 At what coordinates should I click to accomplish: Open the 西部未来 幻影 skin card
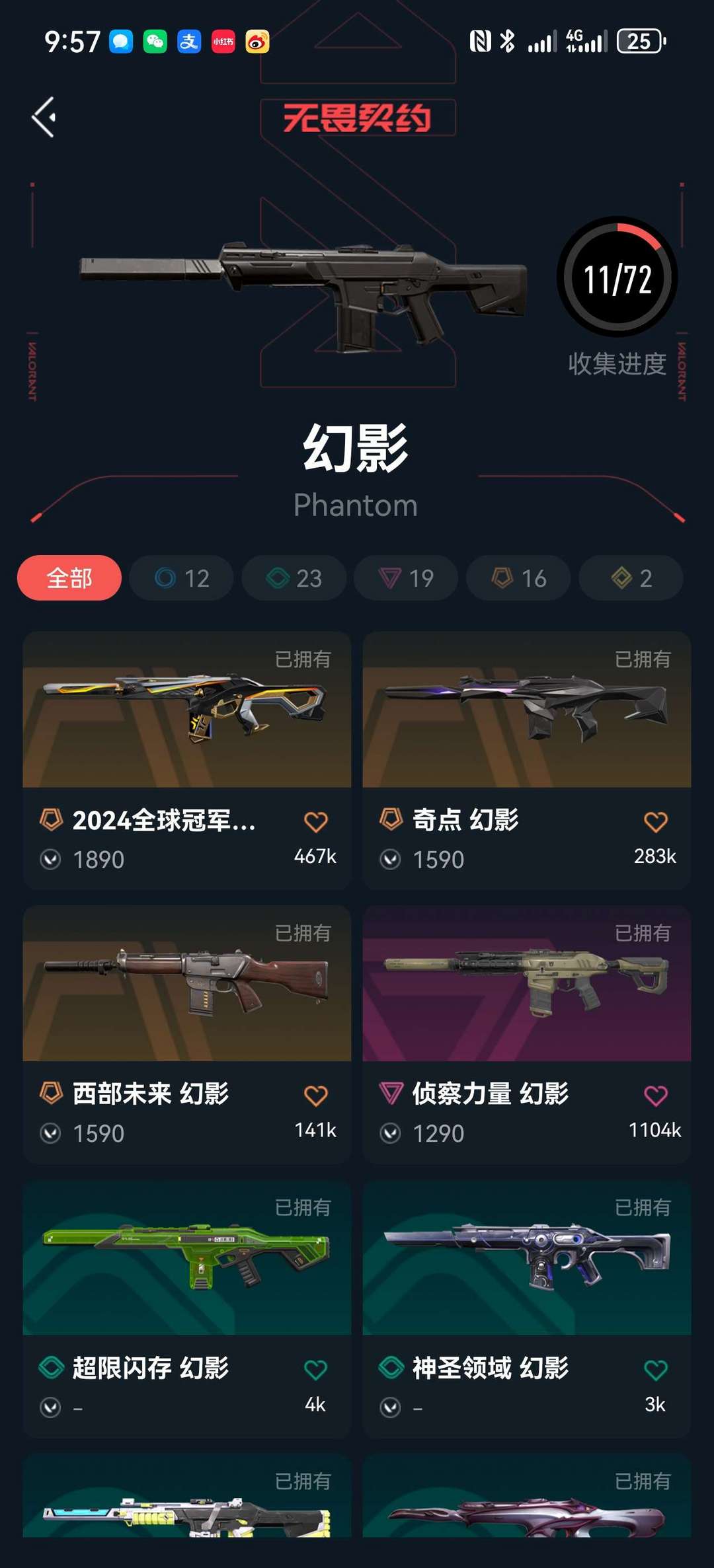(x=187, y=1034)
